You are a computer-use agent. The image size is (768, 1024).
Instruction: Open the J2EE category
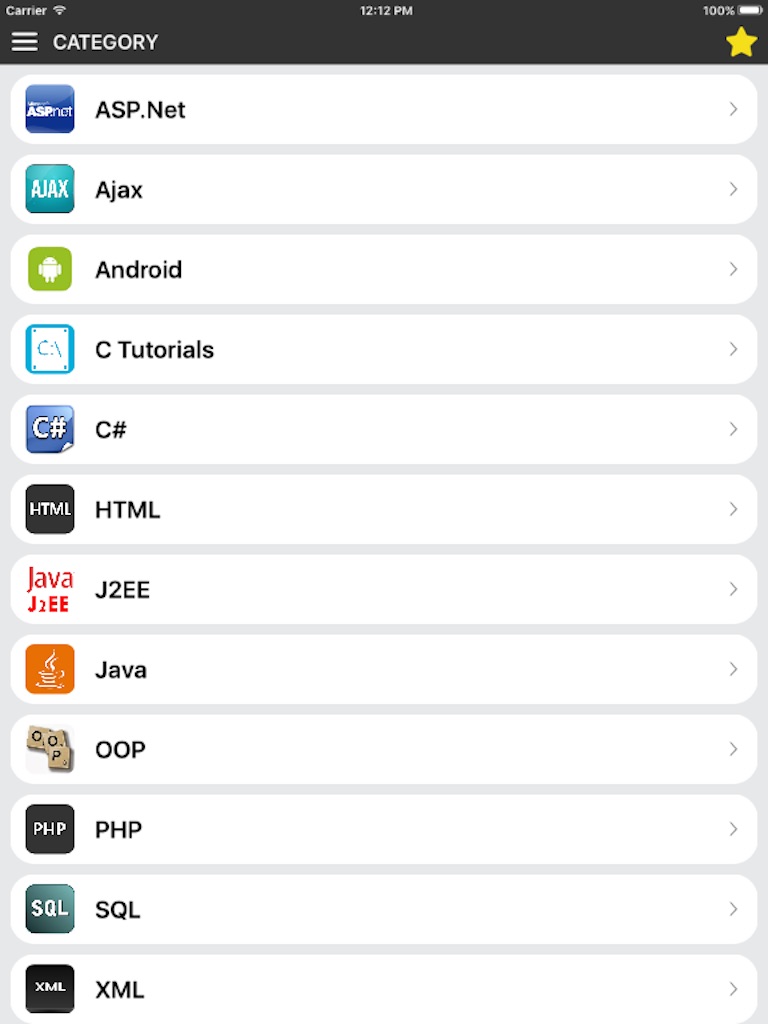coord(384,589)
